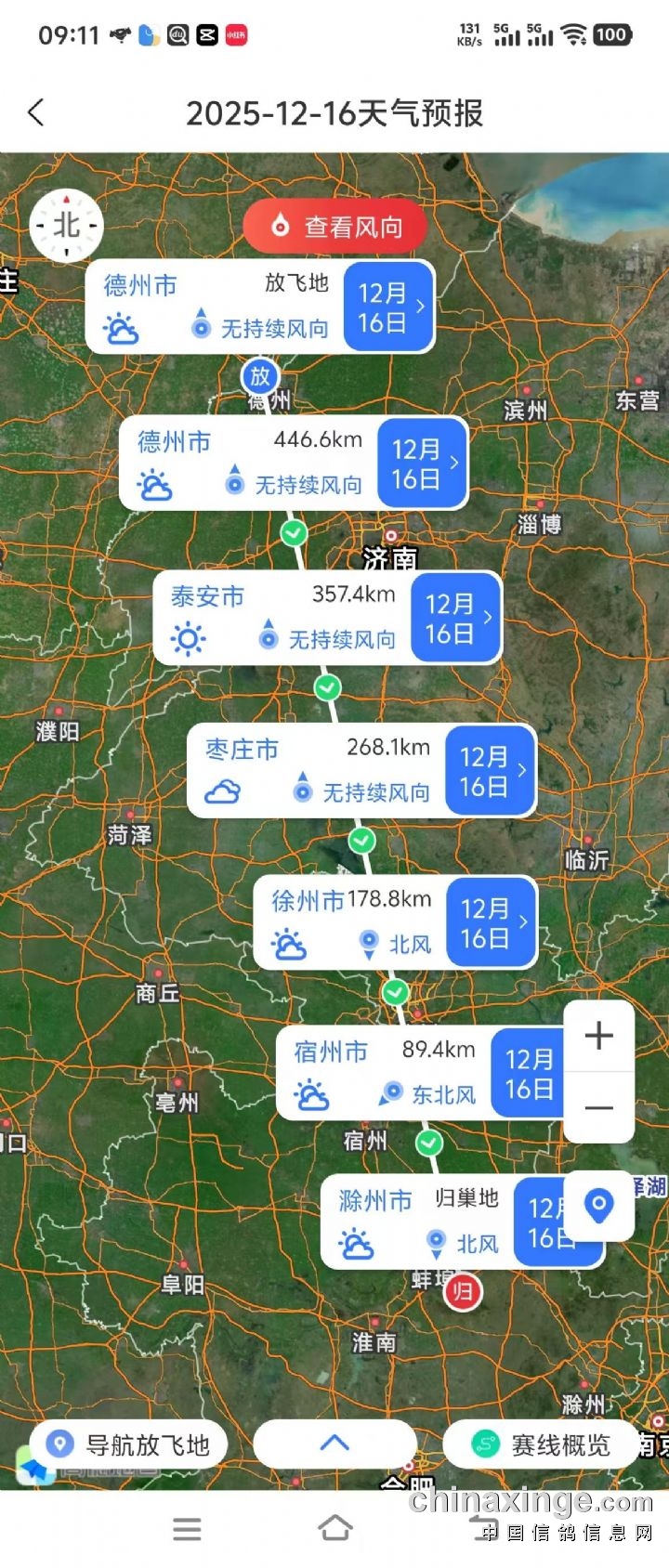Start 导航放飞地 navigation
Screen dimensions: 669x1568
tap(128, 1444)
